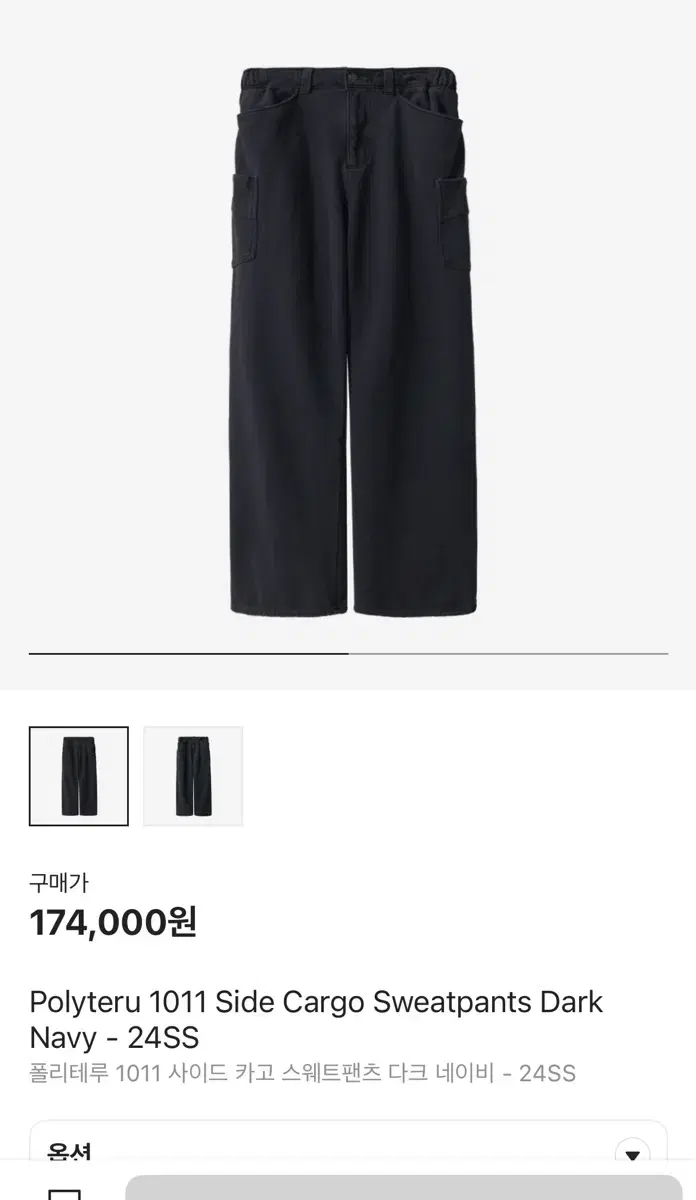696x1200 pixels.
Task: Expand the 옵션 dropdown arrow
Action: point(632,1155)
